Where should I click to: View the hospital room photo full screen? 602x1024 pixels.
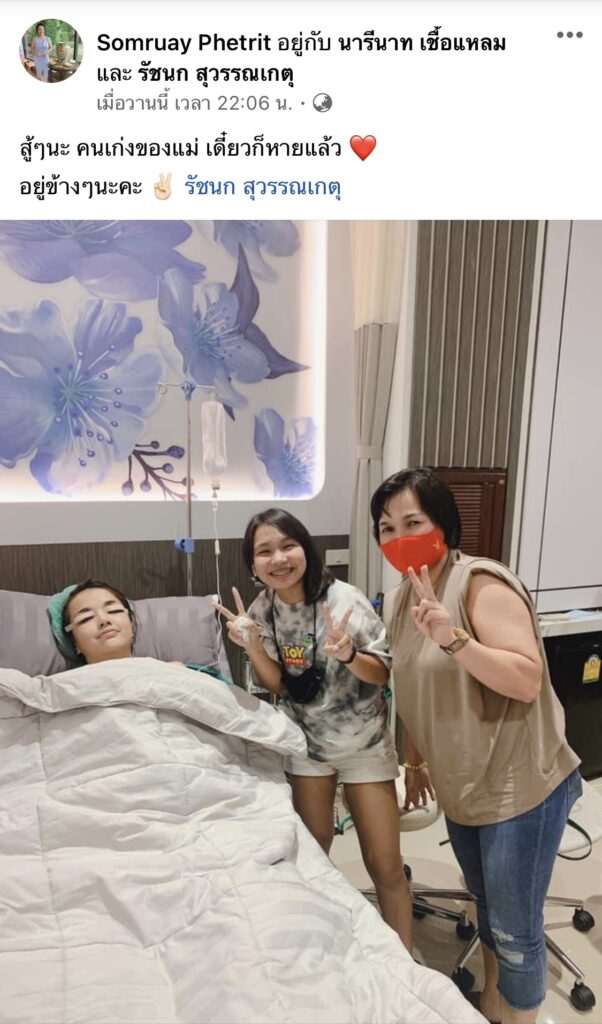click(301, 620)
